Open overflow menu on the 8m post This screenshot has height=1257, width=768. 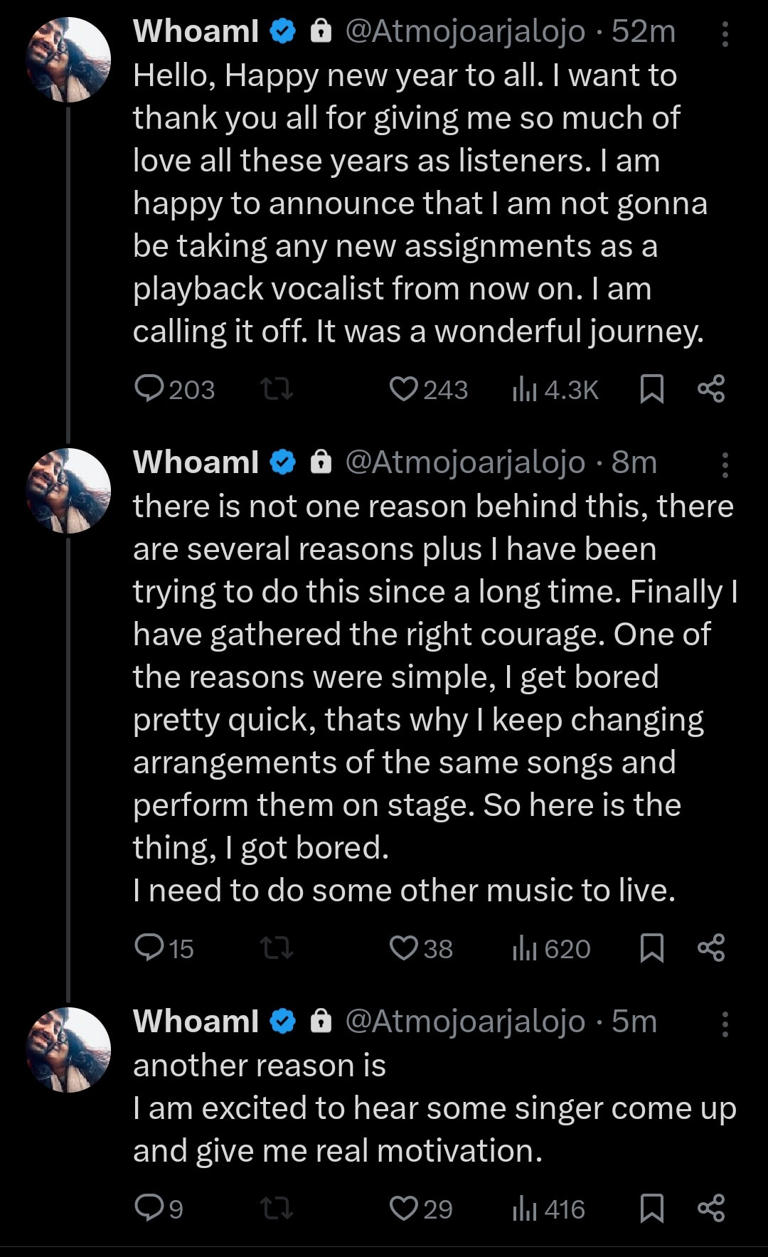click(x=725, y=465)
